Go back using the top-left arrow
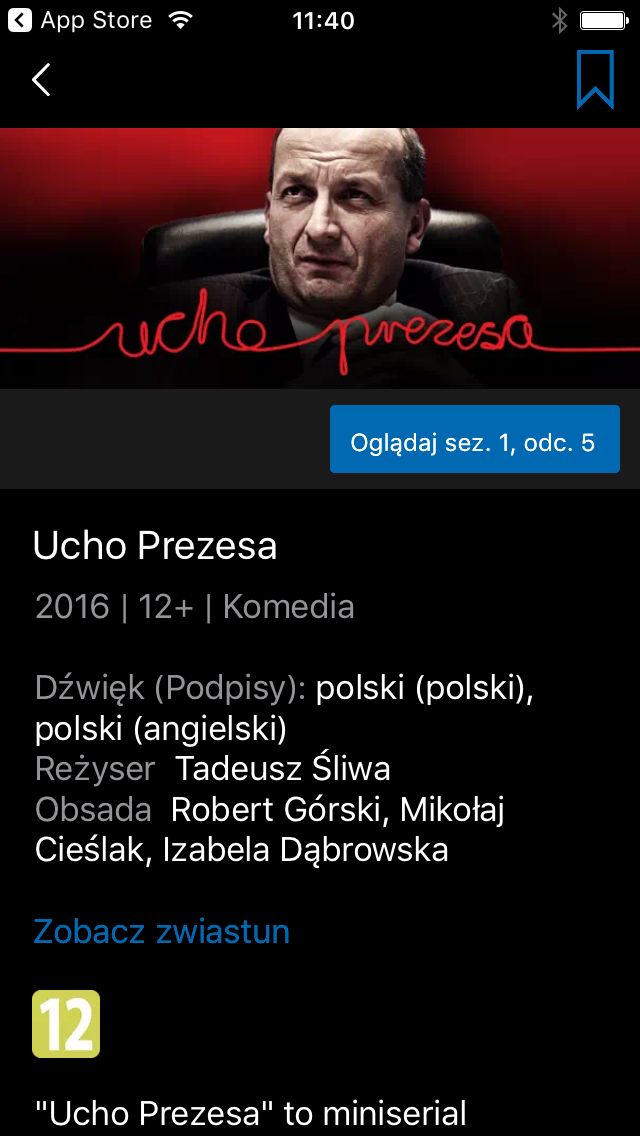 pos(41,80)
